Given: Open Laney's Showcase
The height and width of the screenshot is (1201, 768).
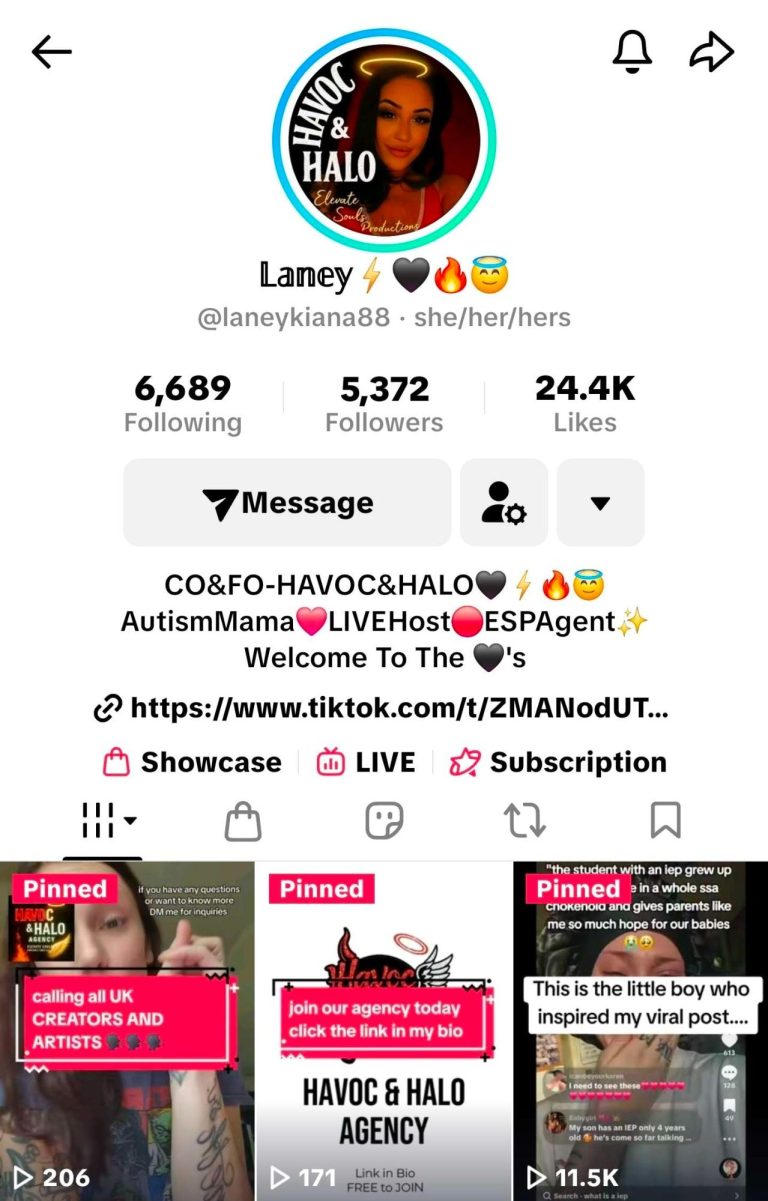Looking at the screenshot, I should pyautogui.click(x=193, y=762).
